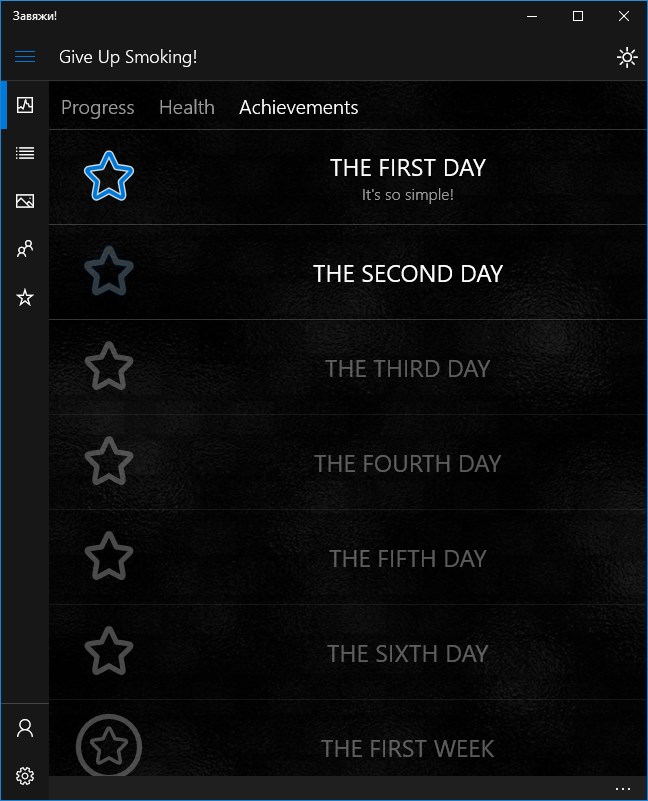Select the Achievements tab
The width and height of the screenshot is (648, 801).
298,107
